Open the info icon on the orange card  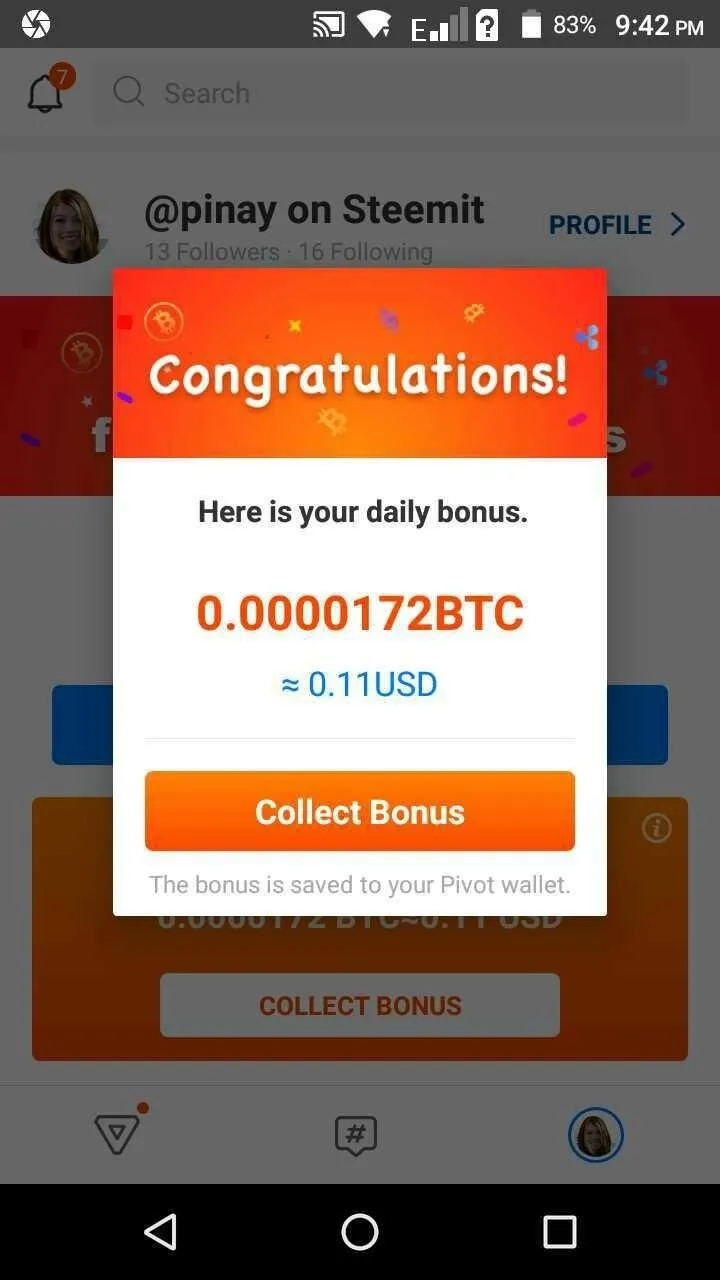point(656,828)
